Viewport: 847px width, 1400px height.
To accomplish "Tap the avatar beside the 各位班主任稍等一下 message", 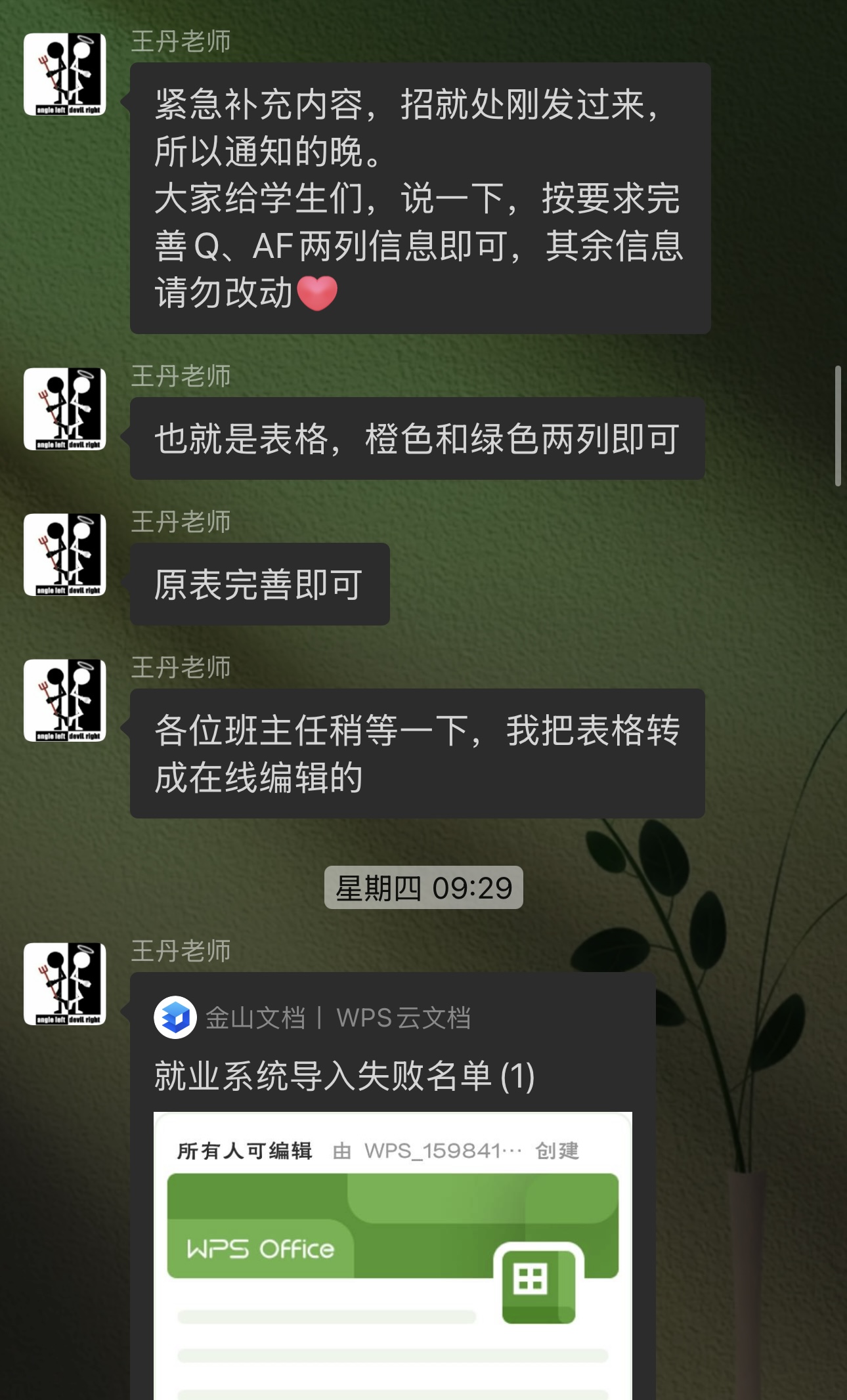I will (65, 700).
